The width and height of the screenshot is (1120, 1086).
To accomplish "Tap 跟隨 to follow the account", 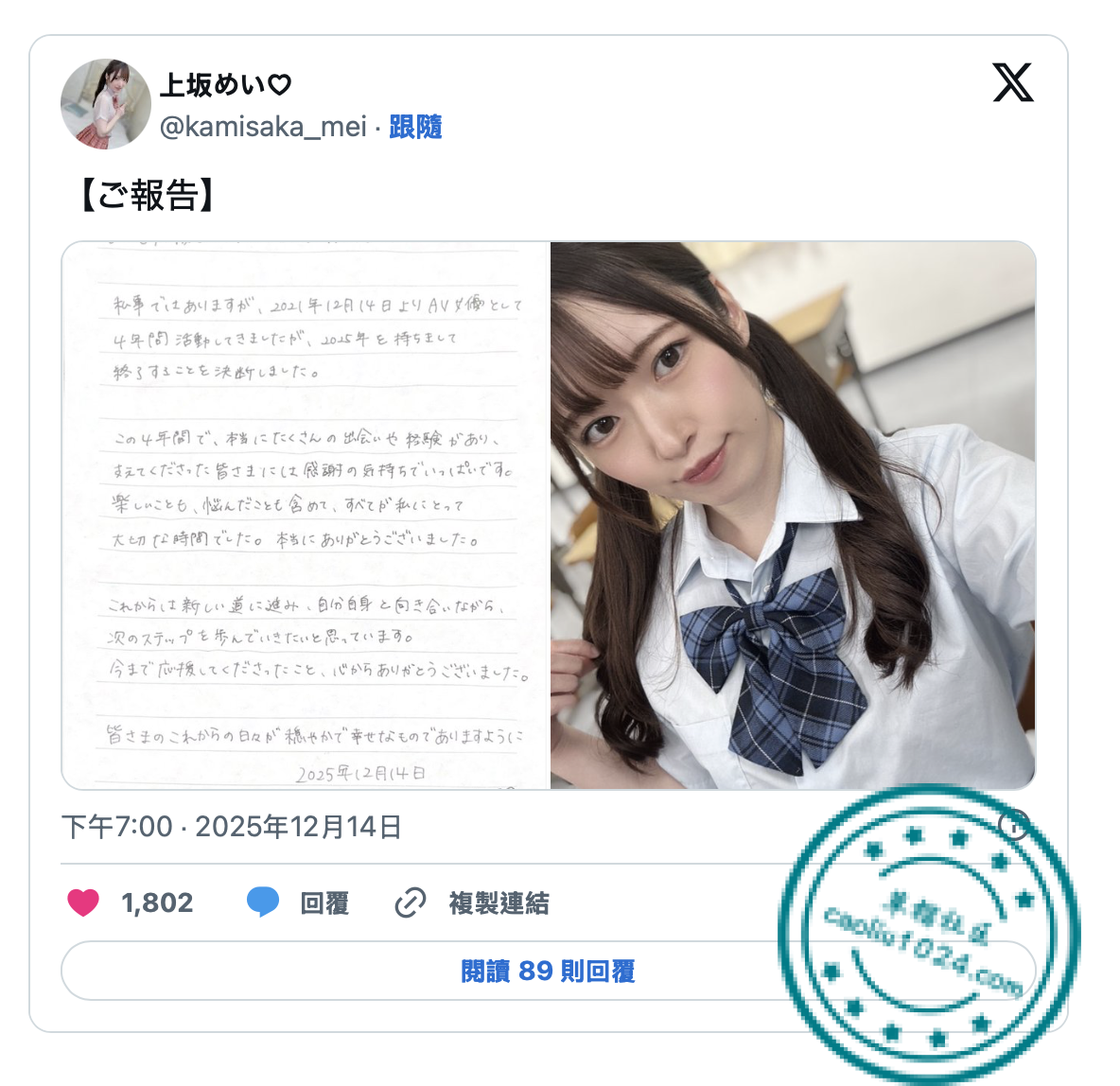I will [415, 127].
